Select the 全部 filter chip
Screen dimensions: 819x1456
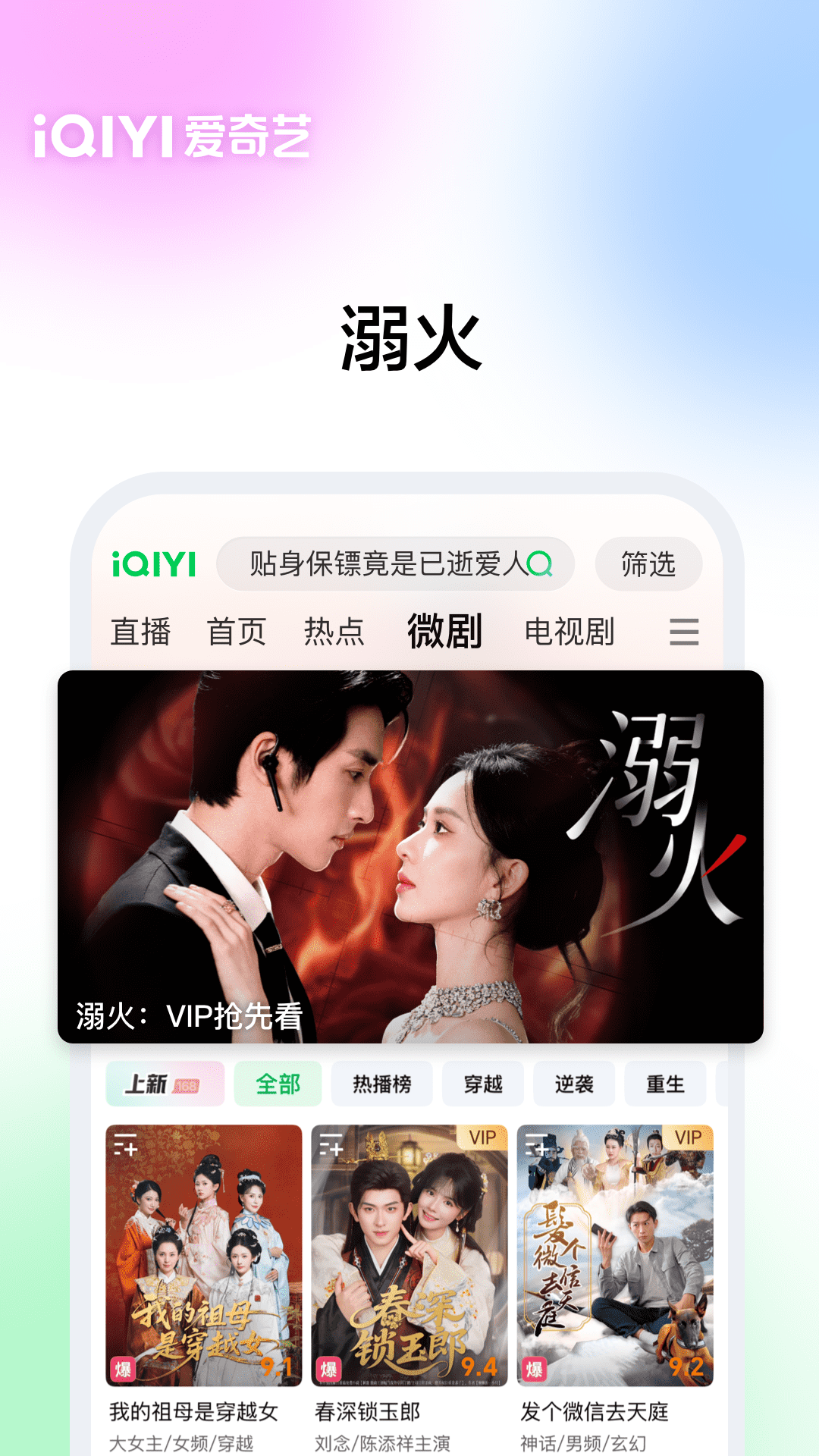tap(278, 1084)
